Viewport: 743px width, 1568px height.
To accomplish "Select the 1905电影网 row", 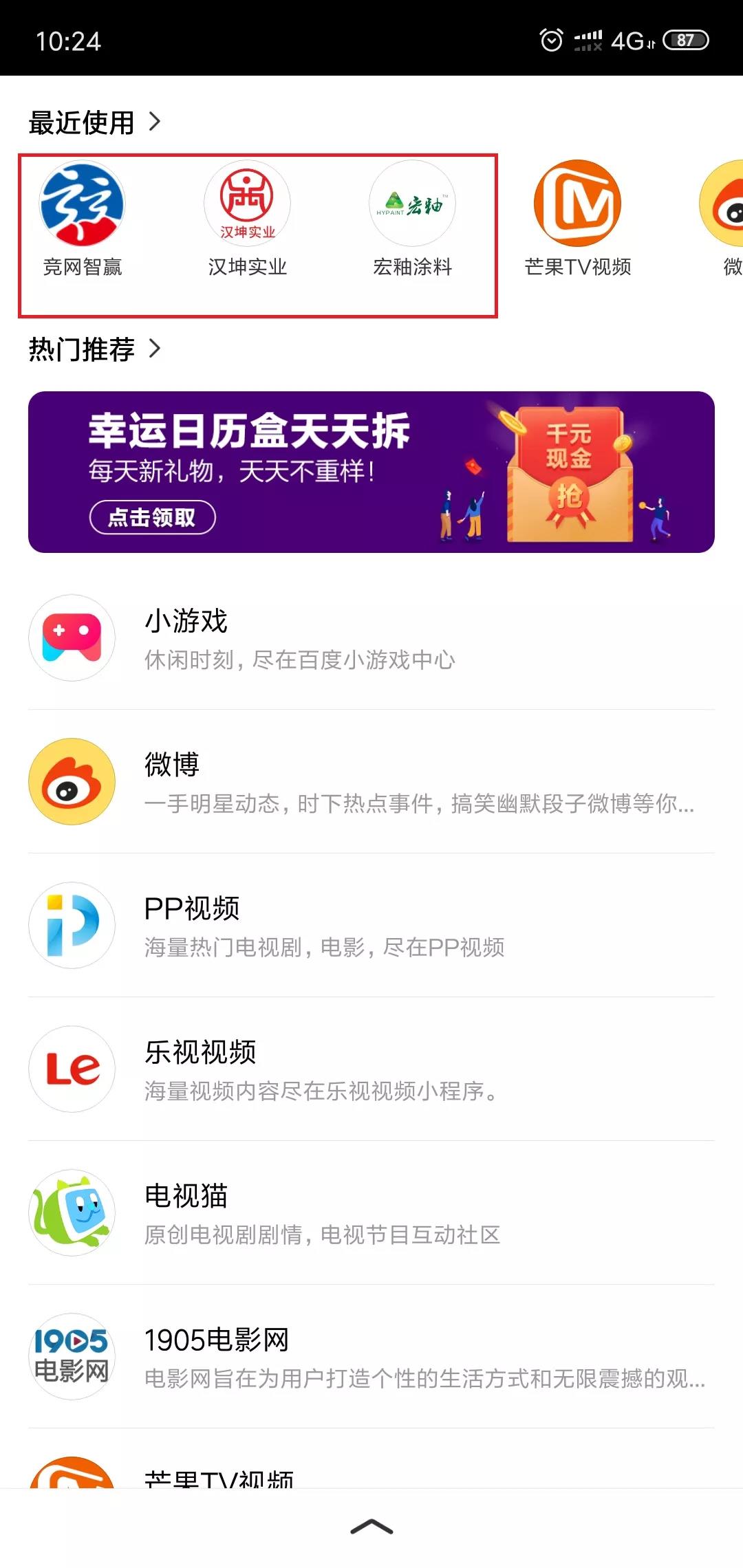I will tap(371, 1357).
